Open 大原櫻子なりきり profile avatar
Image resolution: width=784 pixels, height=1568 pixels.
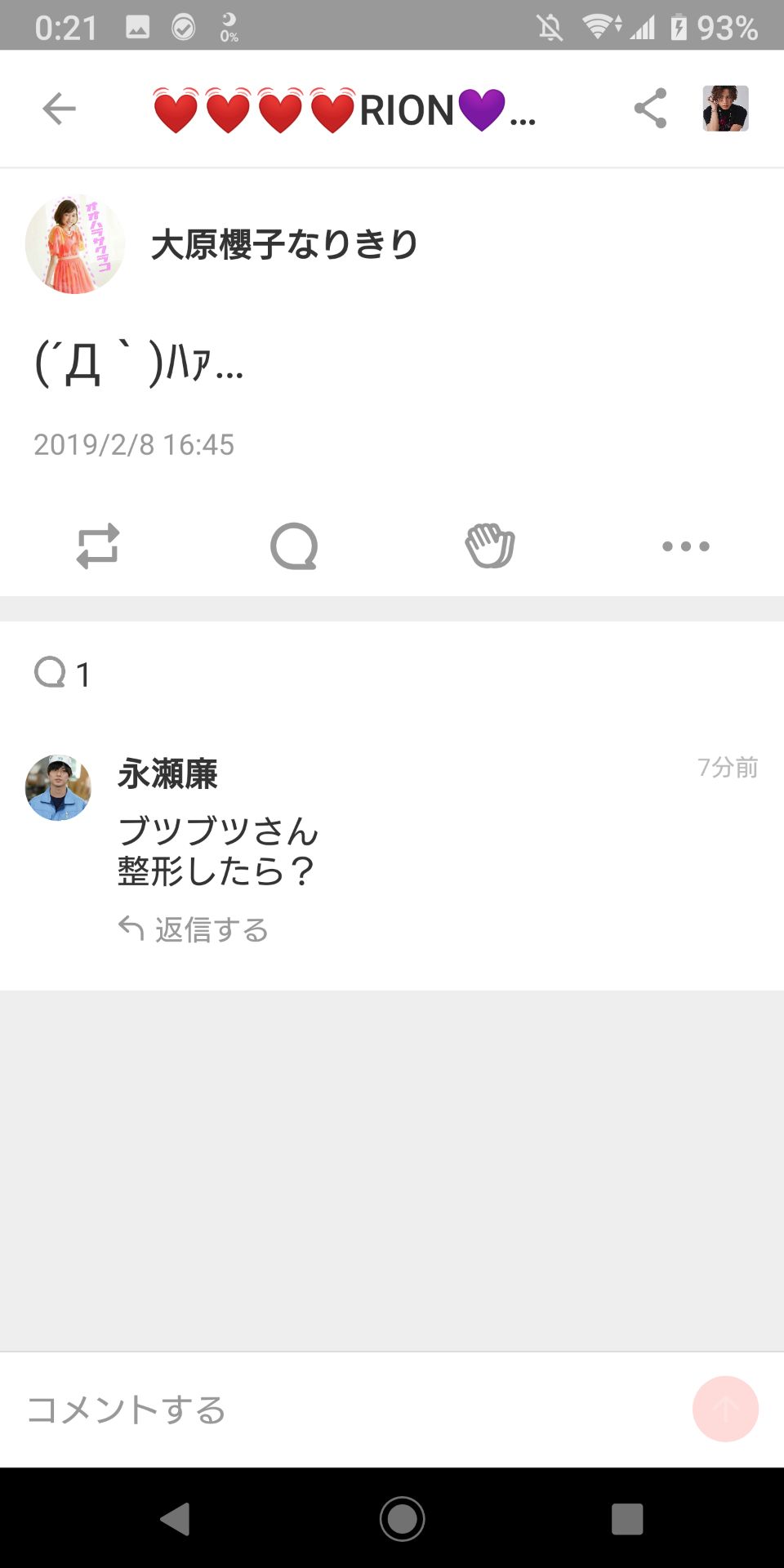(x=74, y=243)
